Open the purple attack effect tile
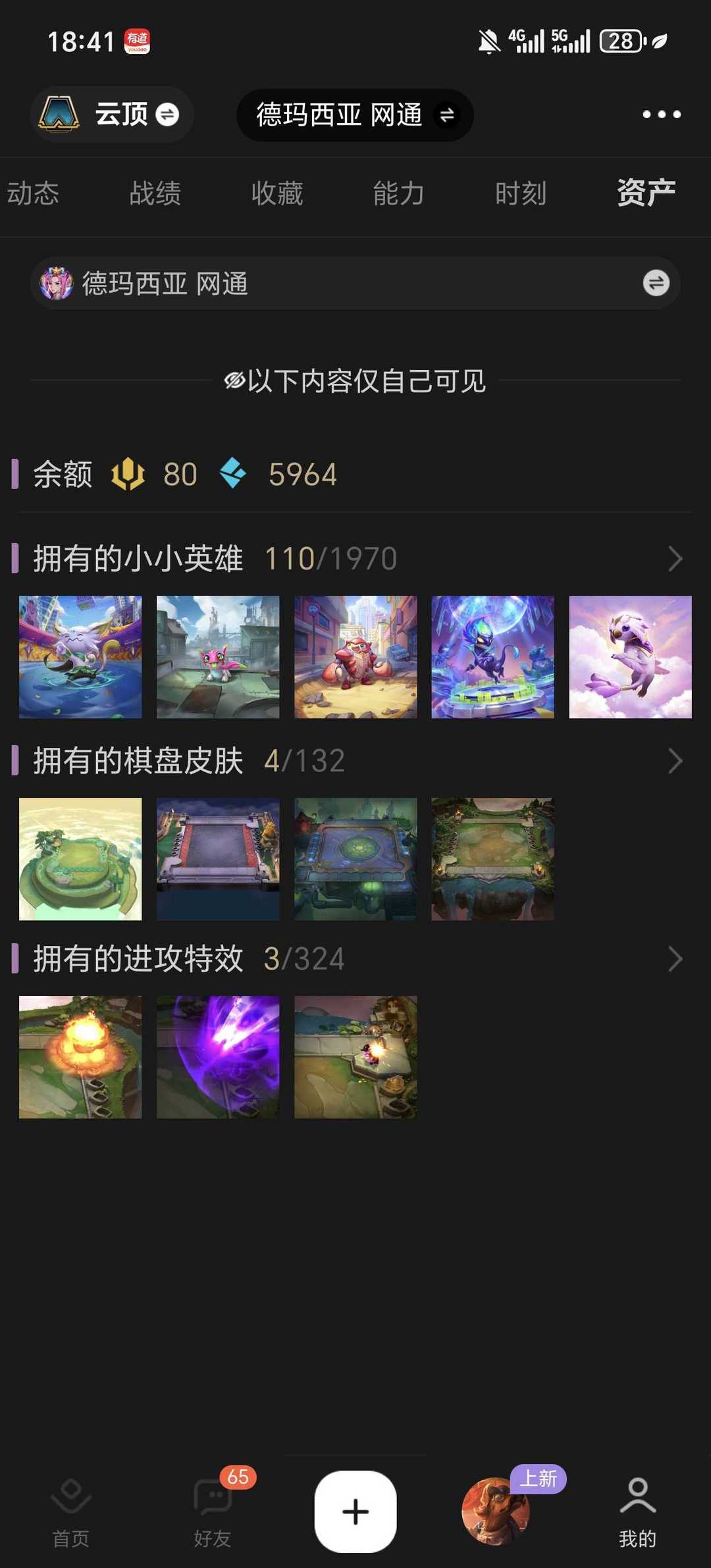The height and width of the screenshot is (1568, 711). pyautogui.click(x=218, y=1057)
